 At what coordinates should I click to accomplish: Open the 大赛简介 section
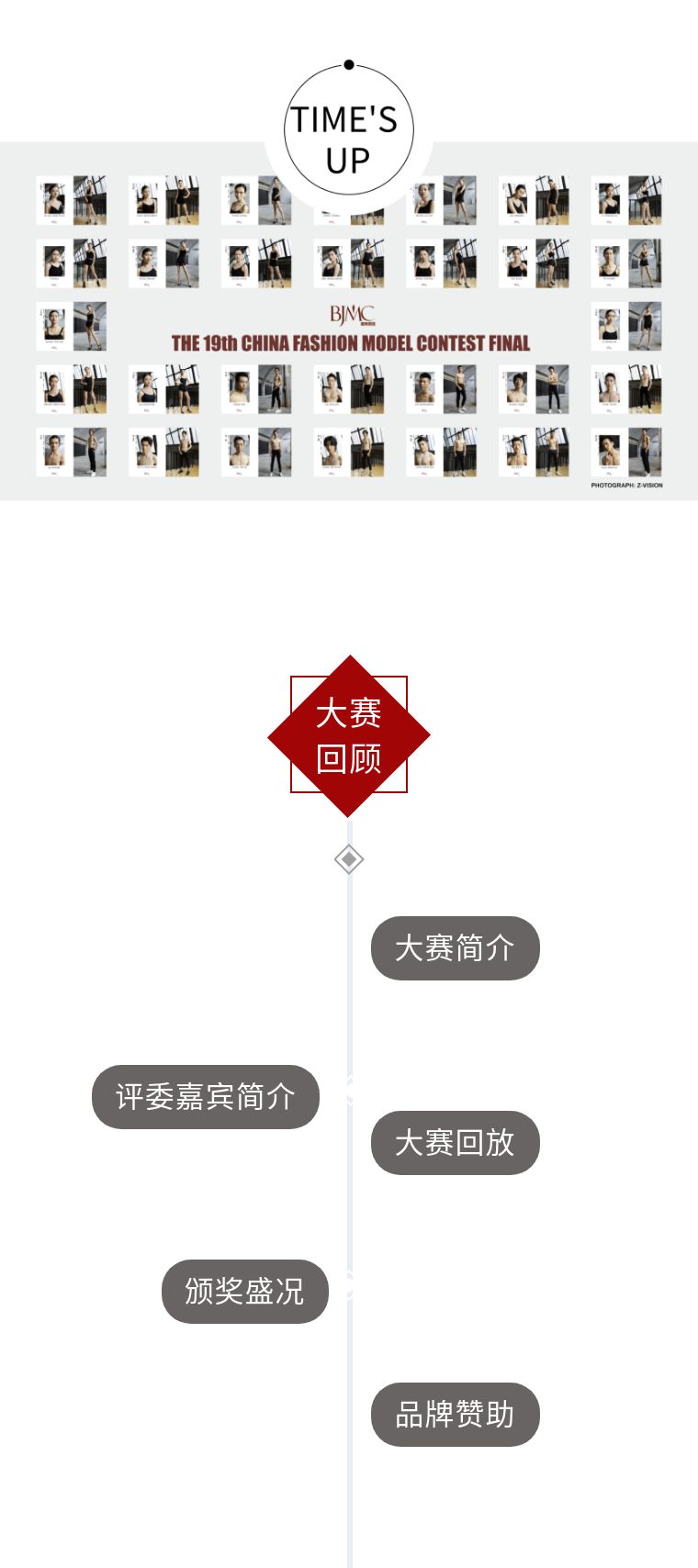455,947
